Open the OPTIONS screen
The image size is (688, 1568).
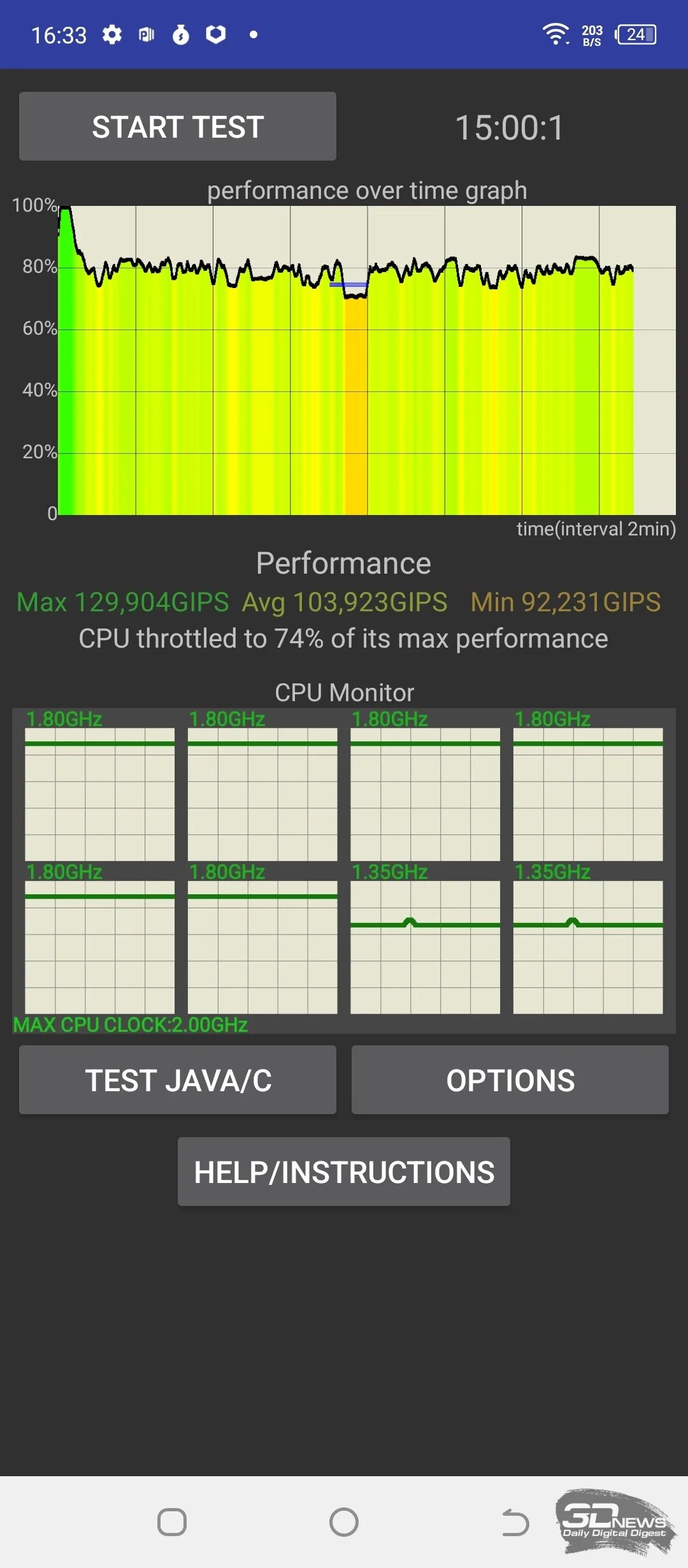pos(510,1080)
